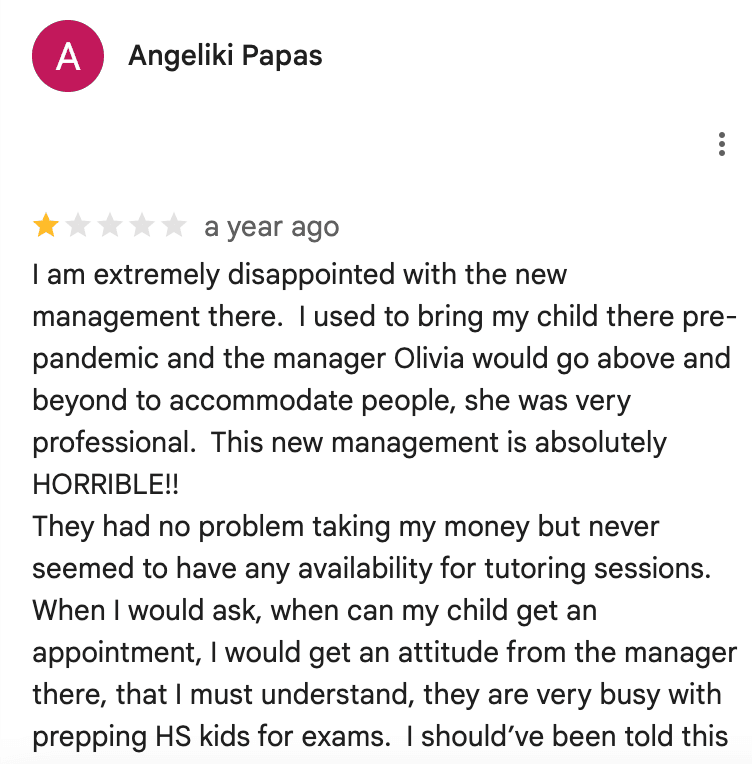View reviewer Angeliki Papas's profile name
The height and width of the screenshot is (764, 752).
pyautogui.click(x=225, y=56)
